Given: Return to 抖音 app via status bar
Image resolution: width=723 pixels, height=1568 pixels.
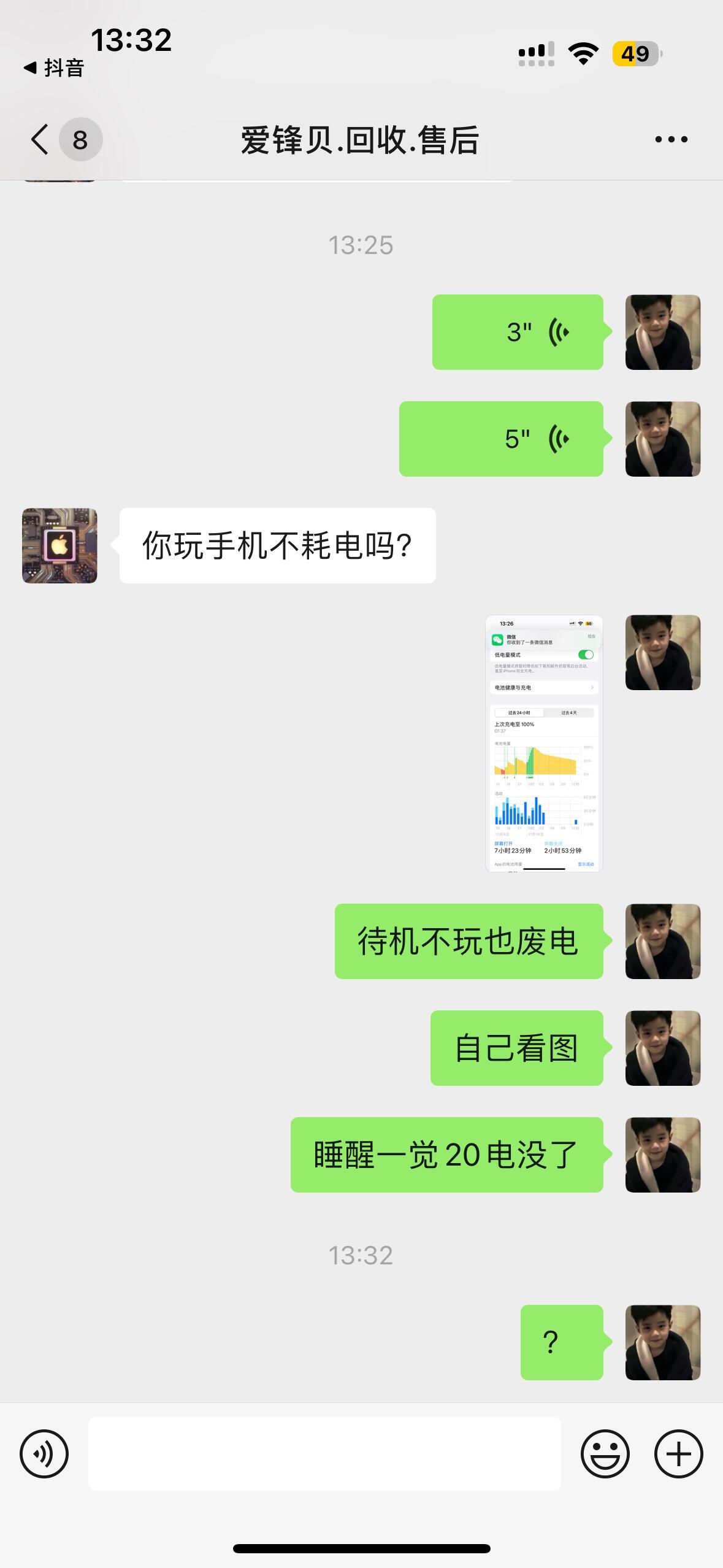Looking at the screenshot, I should click(54, 68).
